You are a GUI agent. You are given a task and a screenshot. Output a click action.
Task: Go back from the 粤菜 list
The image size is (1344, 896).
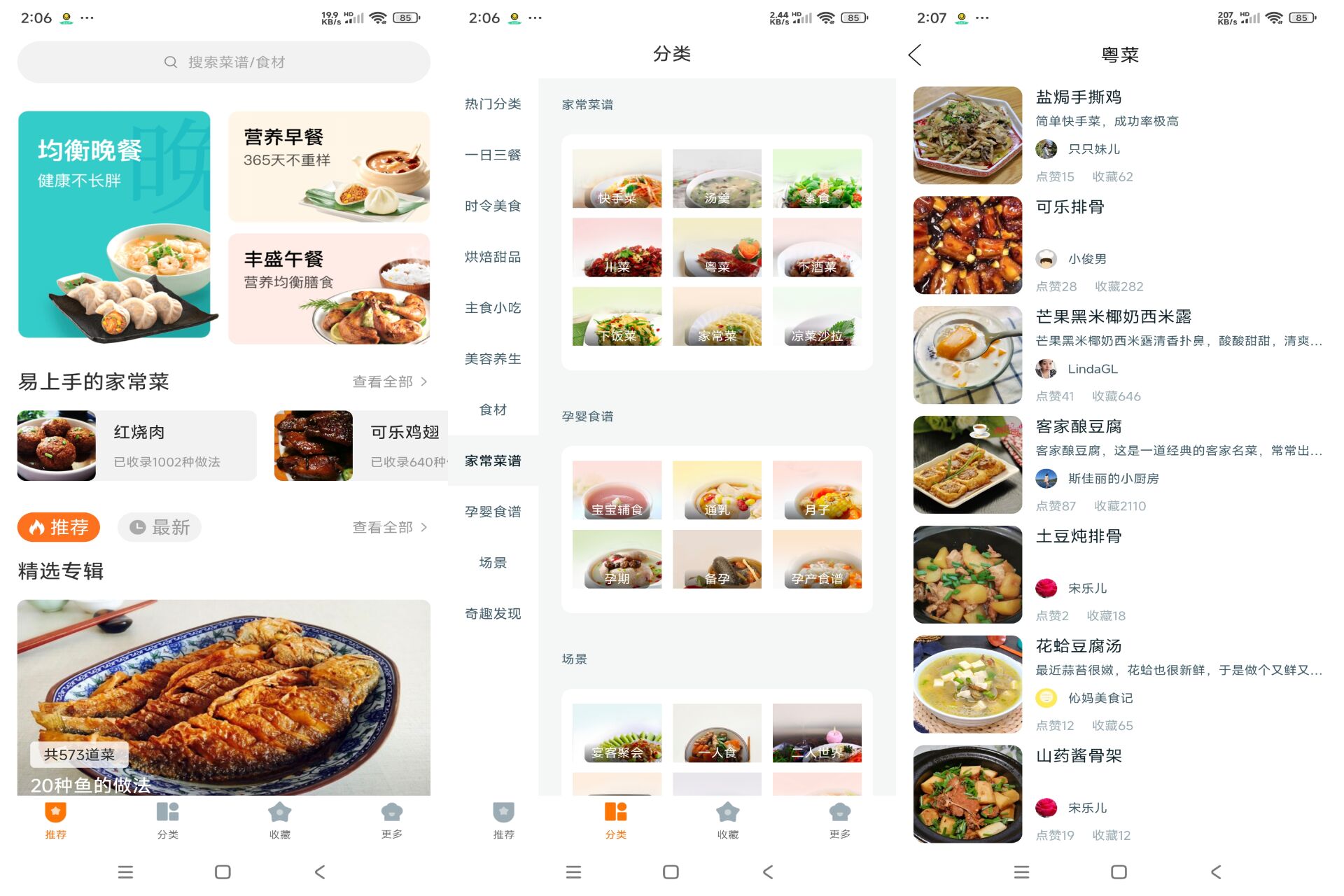[x=915, y=55]
